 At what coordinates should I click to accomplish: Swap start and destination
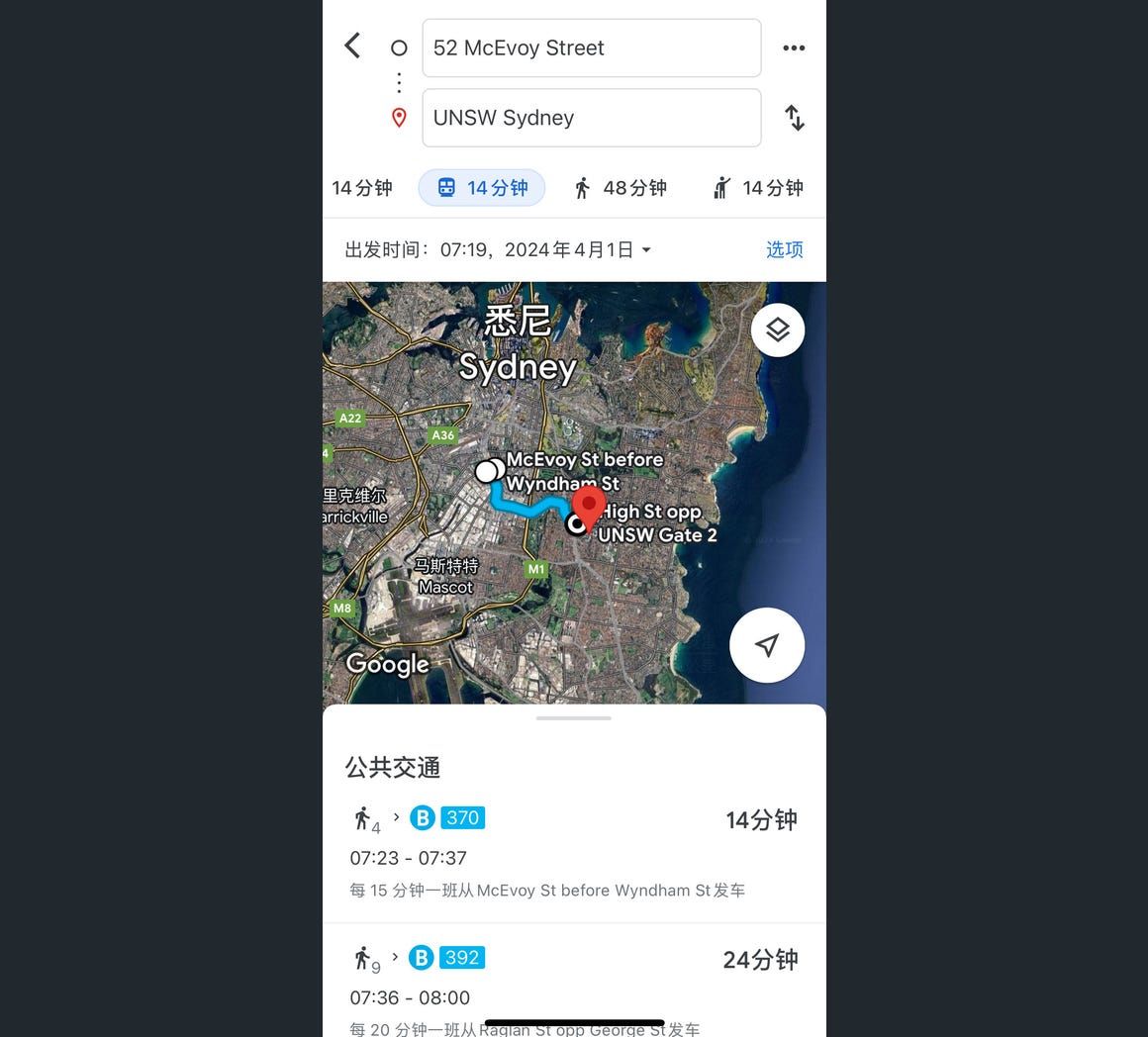point(794,118)
